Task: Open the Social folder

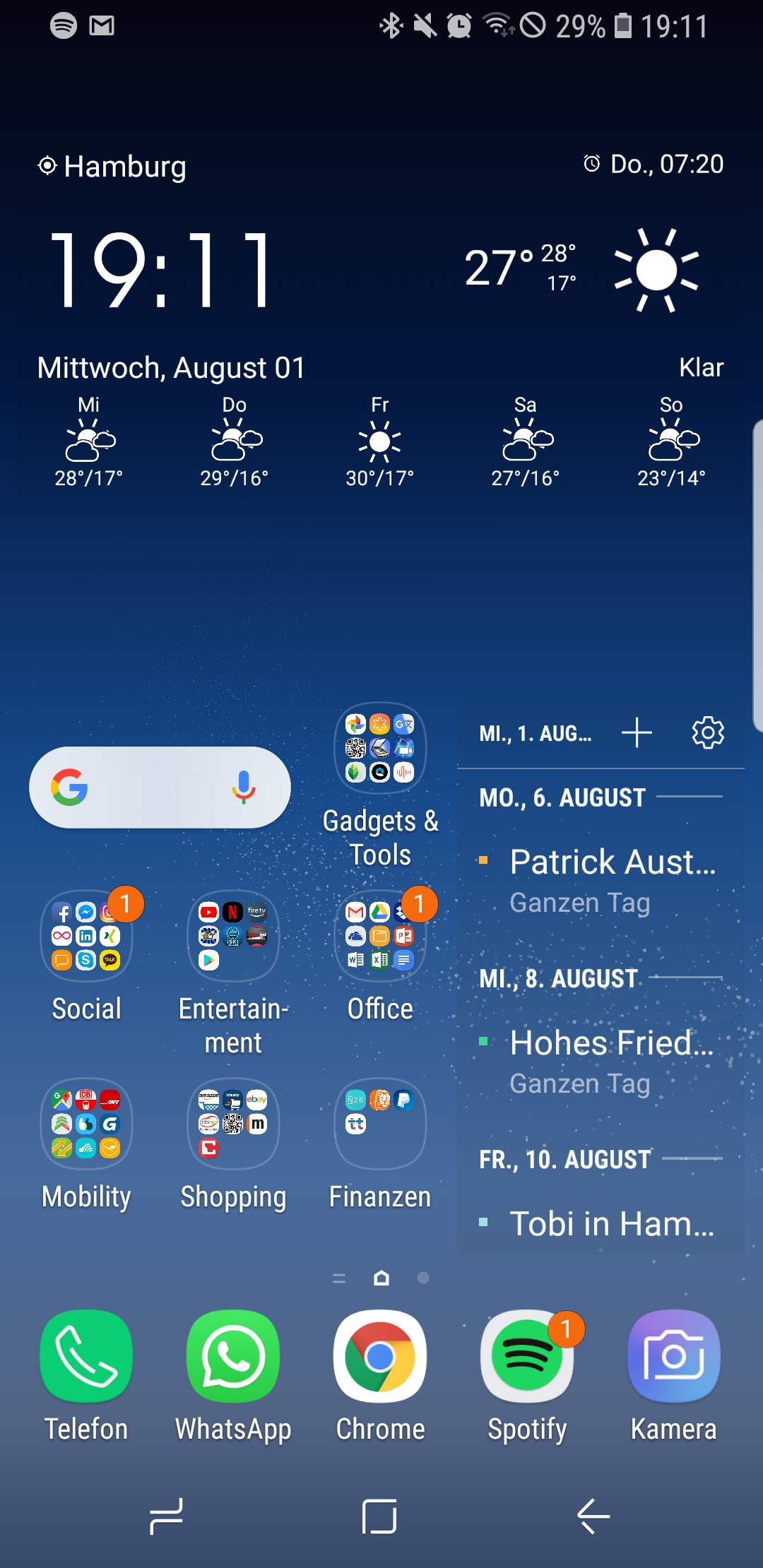Action: coord(86,937)
